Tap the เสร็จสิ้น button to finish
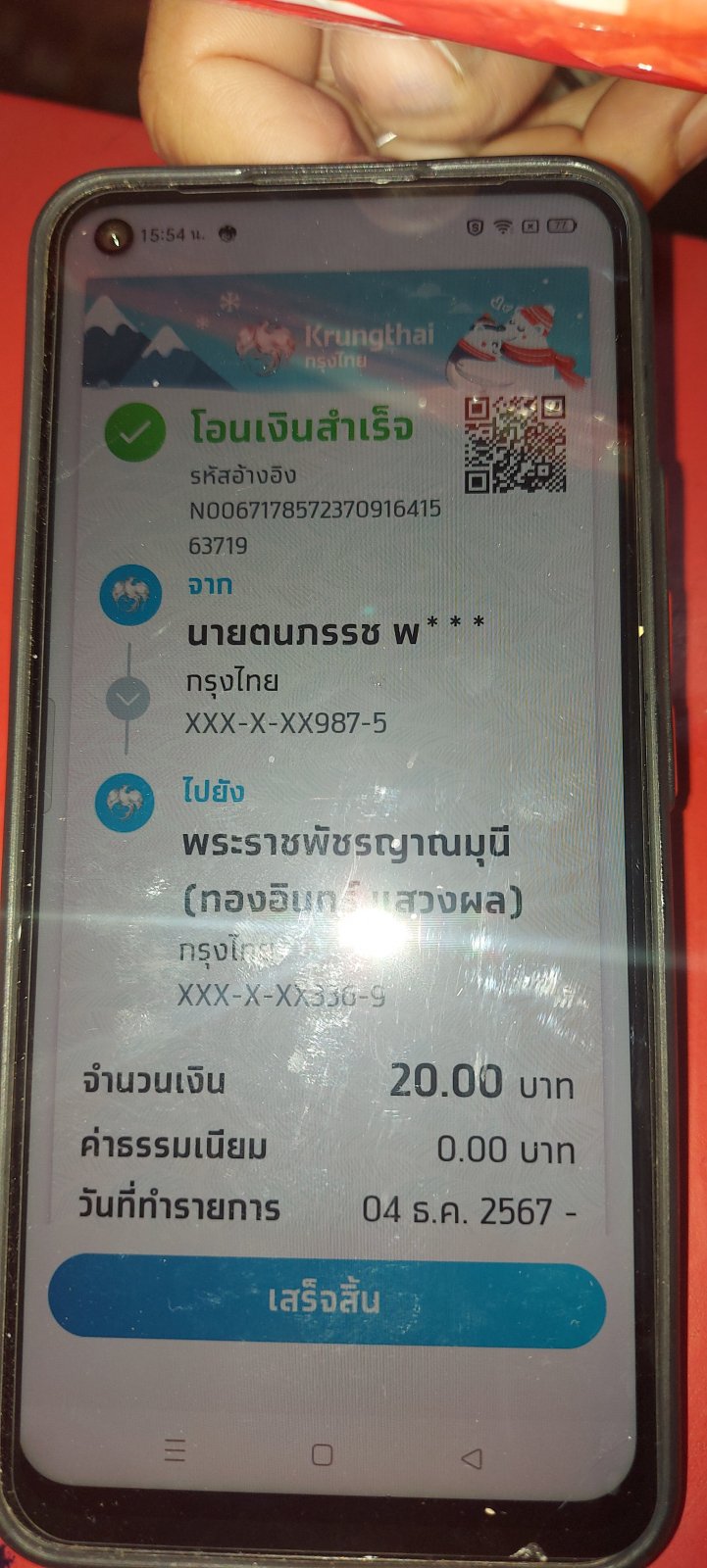This screenshot has width=707, height=1568. pos(327,1300)
